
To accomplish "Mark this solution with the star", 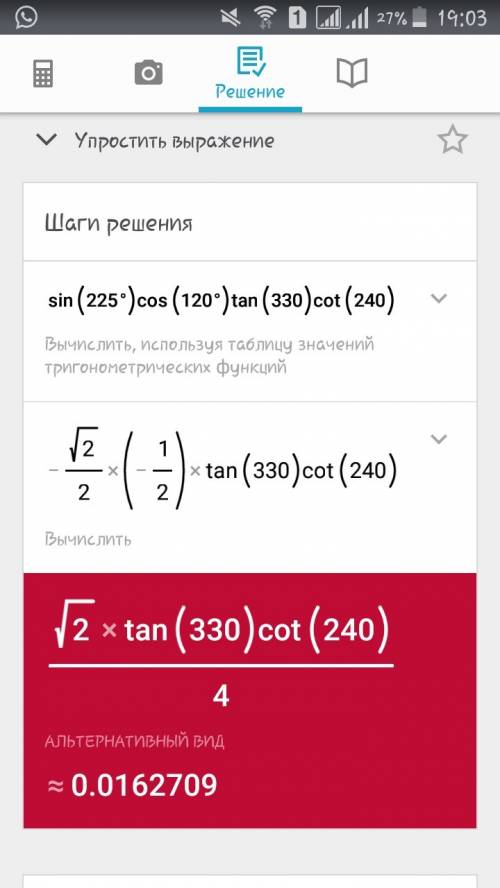I will (452, 140).
